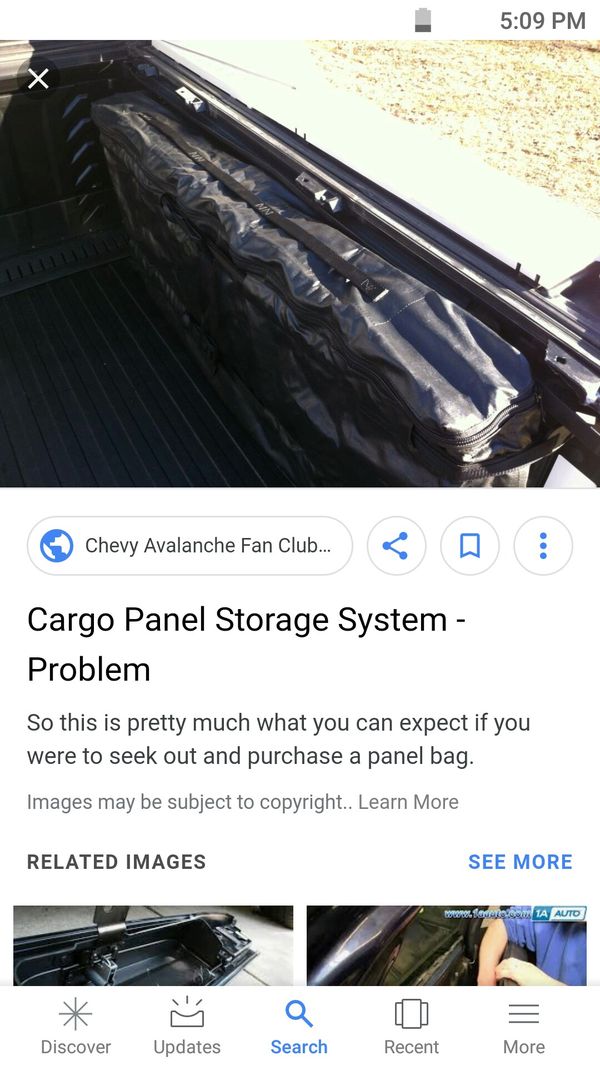Switch to the Updates tab
The width and height of the screenshot is (600, 1066).
click(x=187, y=1028)
